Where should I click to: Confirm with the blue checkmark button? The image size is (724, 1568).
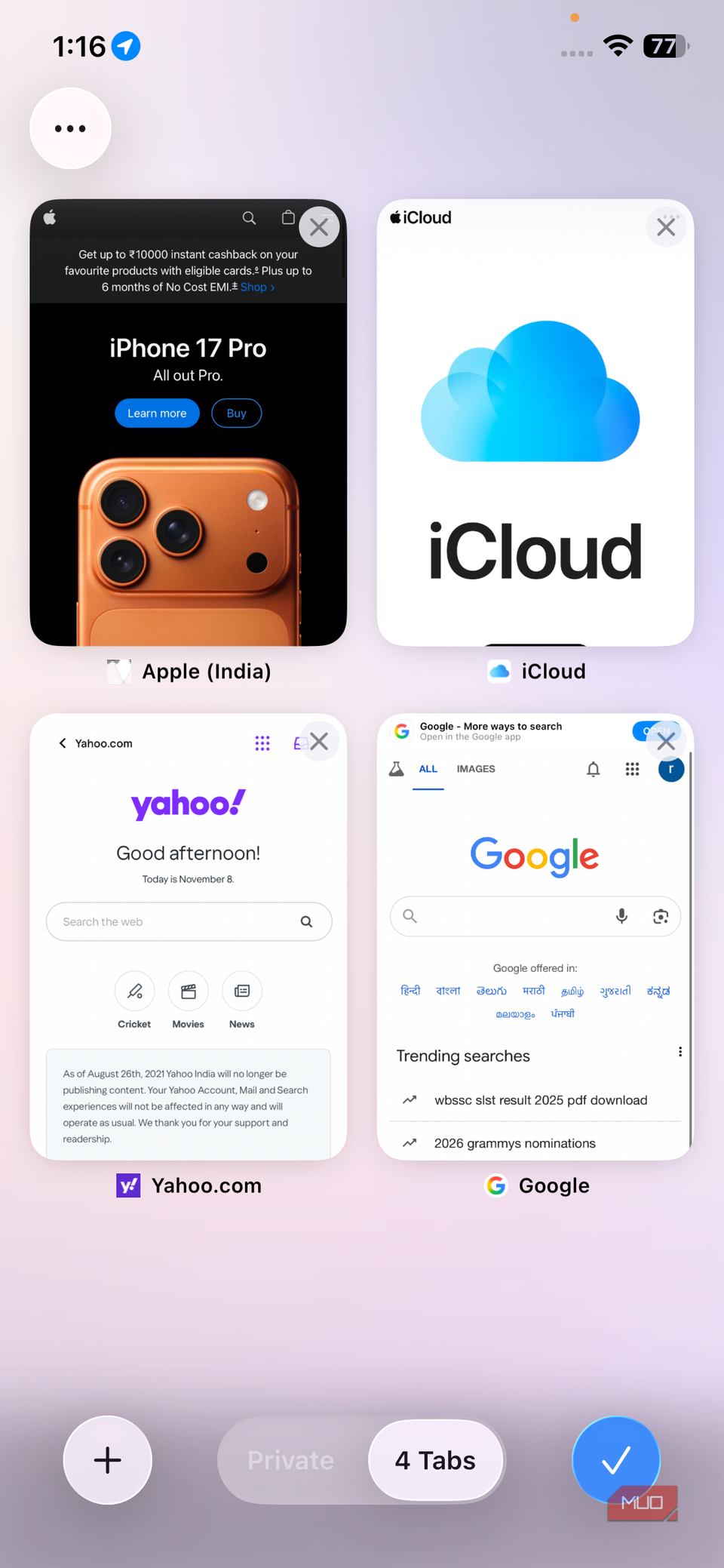tap(616, 1459)
